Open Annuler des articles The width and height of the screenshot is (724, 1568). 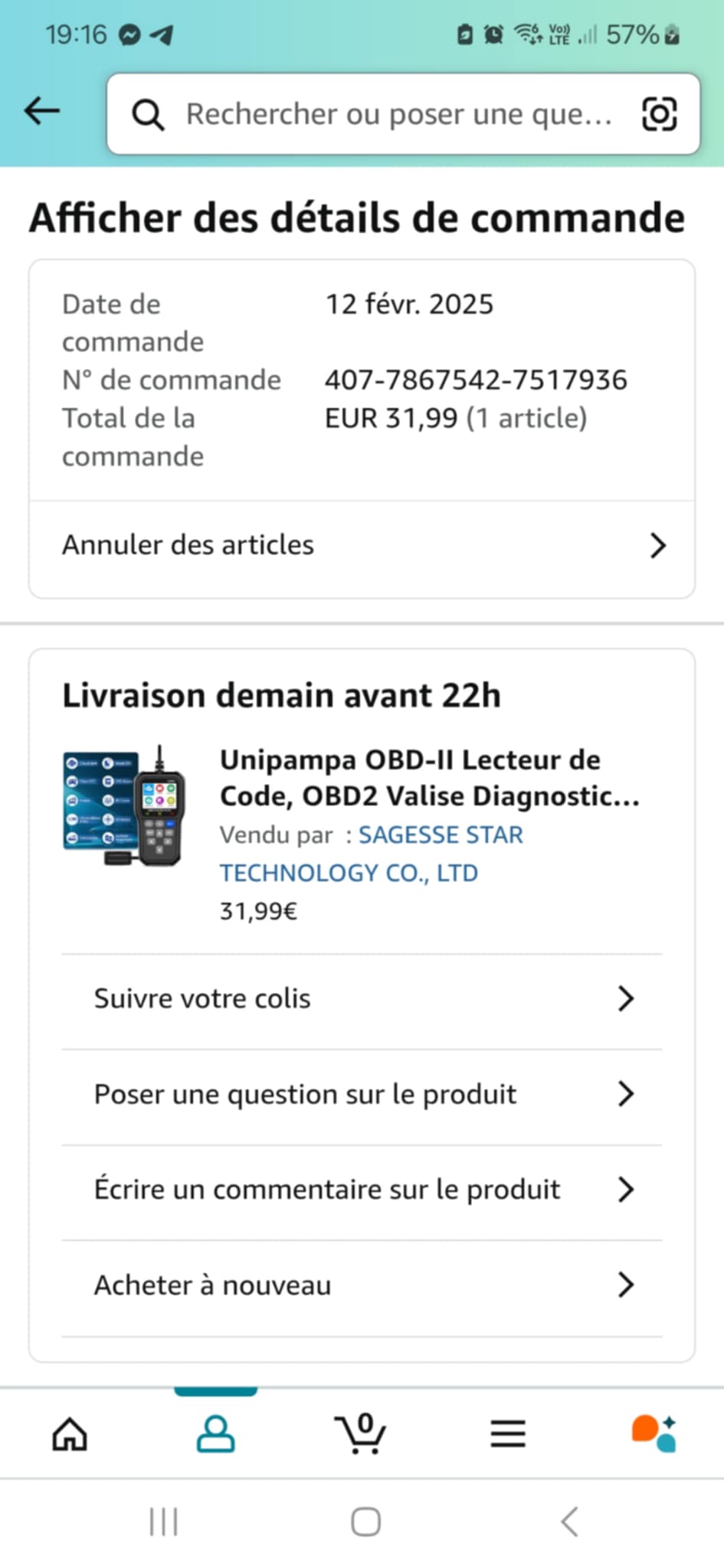[362, 545]
